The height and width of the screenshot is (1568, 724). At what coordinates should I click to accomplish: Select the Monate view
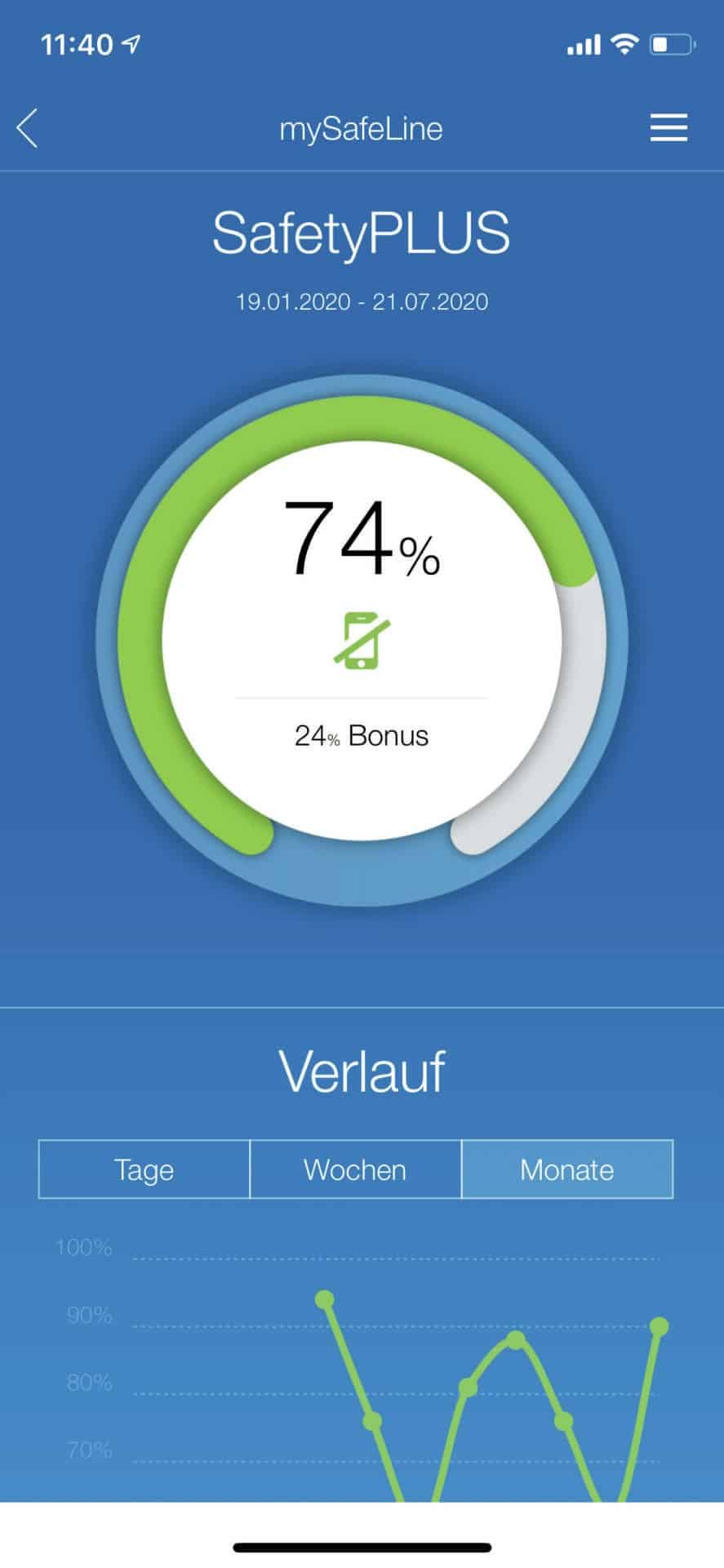[x=566, y=1169]
